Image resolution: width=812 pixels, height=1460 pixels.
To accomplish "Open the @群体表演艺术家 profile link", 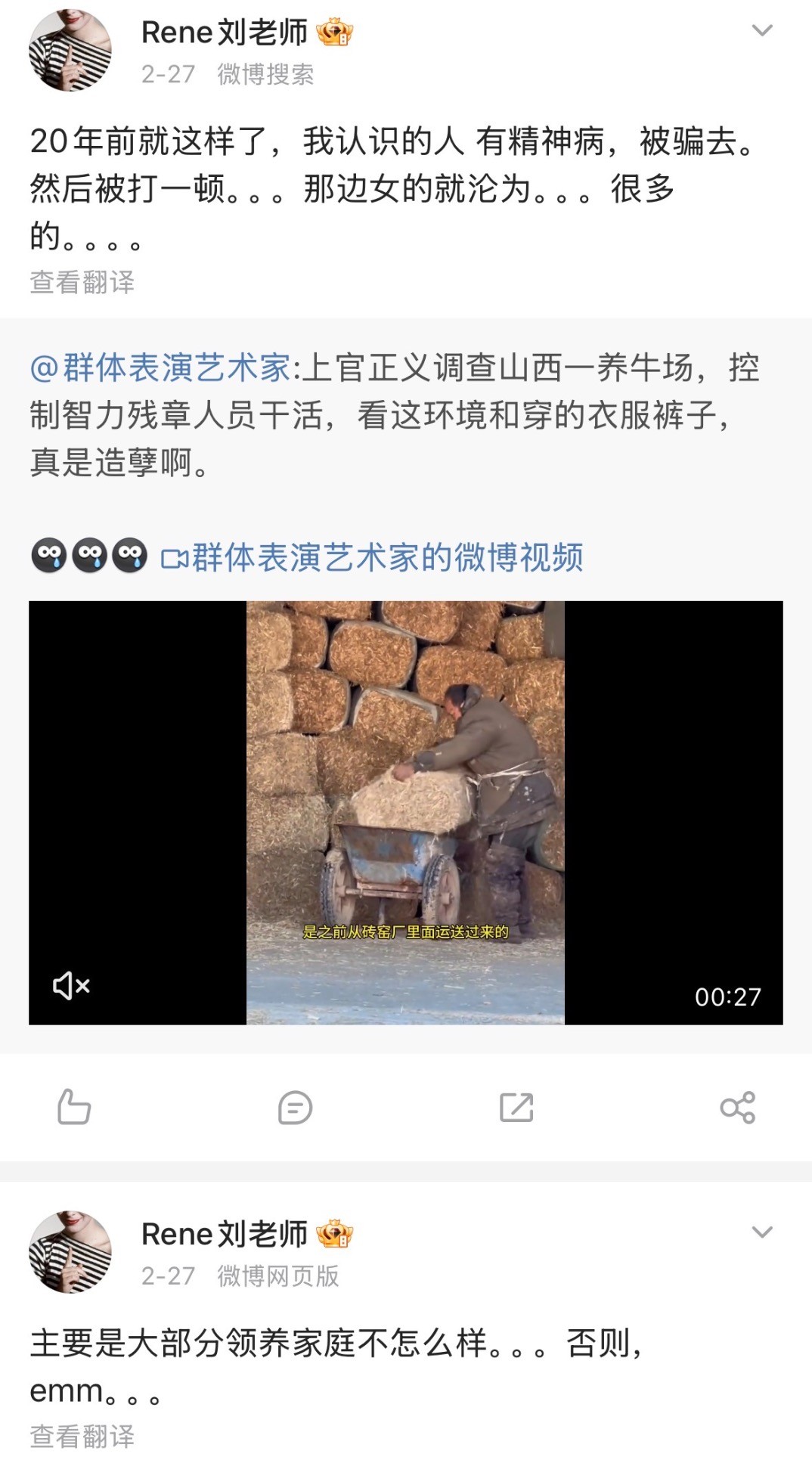I will coord(160,368).
